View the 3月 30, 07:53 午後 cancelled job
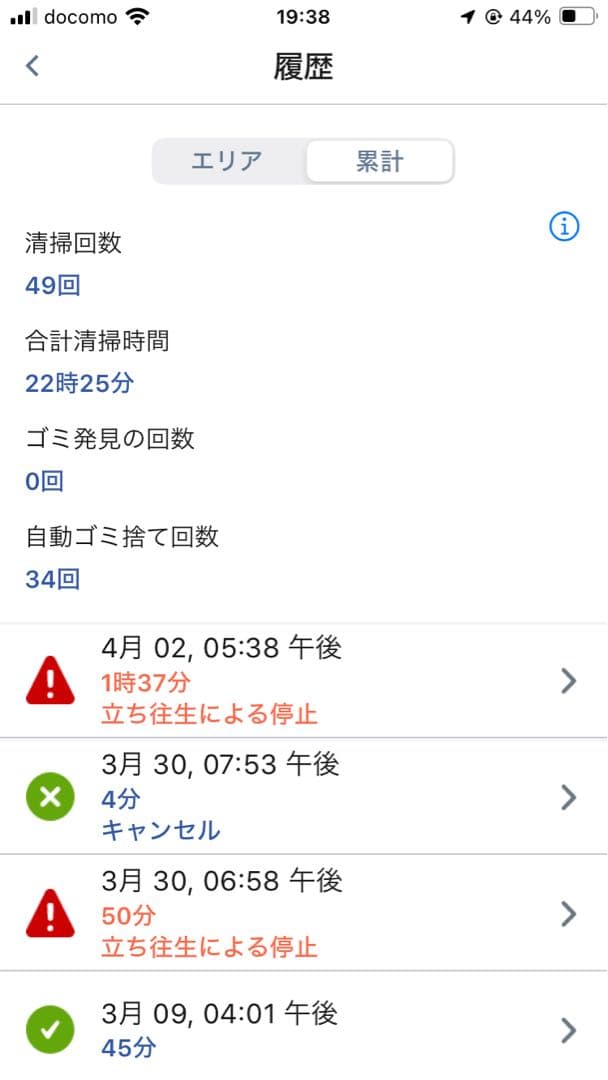Image resolution: width=608 pixels, height=1080 pixels. [304, 797]
